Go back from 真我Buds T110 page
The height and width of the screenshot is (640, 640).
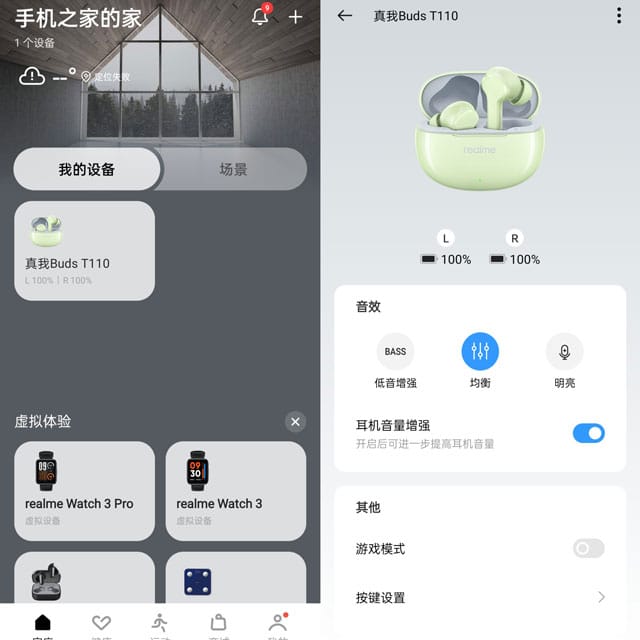click(x=345, y=16)
